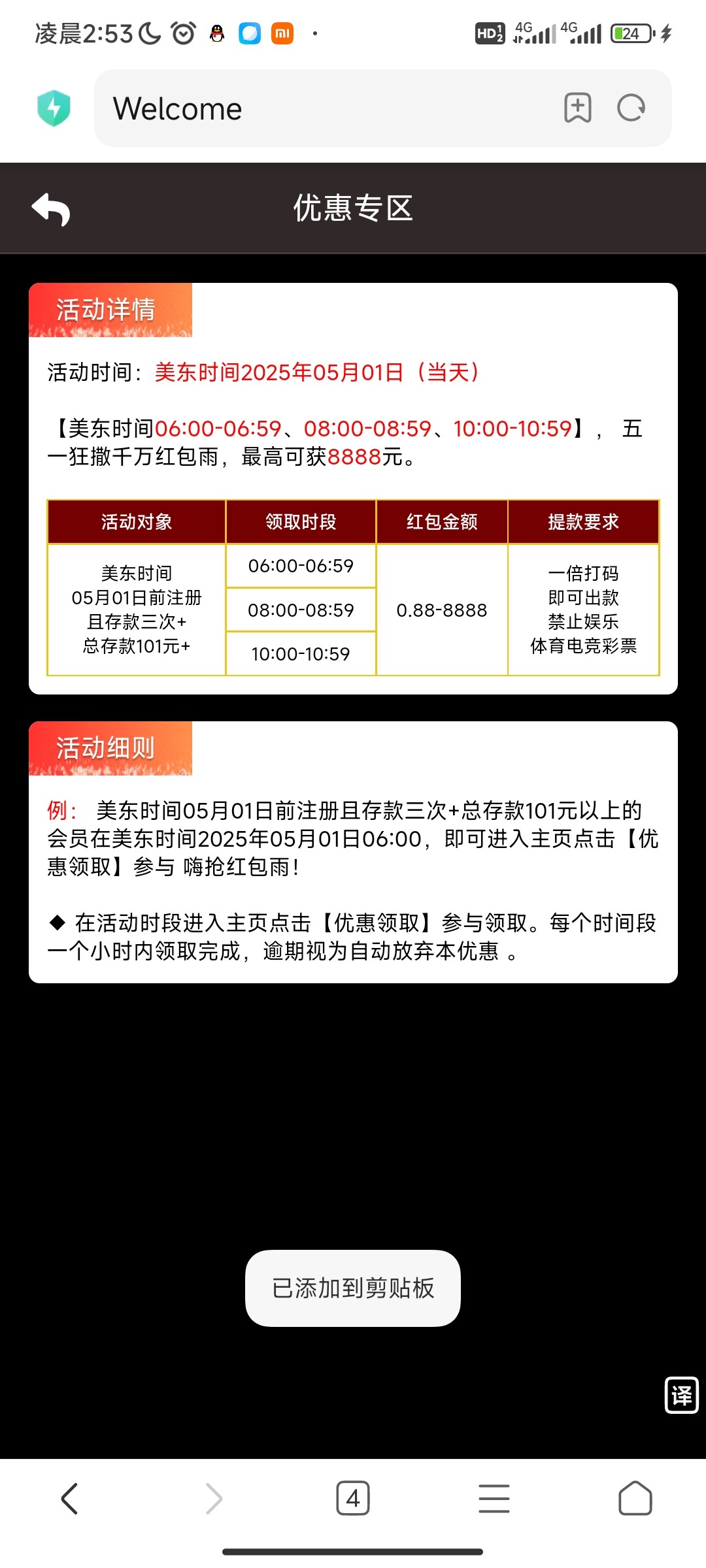Go back to the previous browser page

(x=70, y=1498)
